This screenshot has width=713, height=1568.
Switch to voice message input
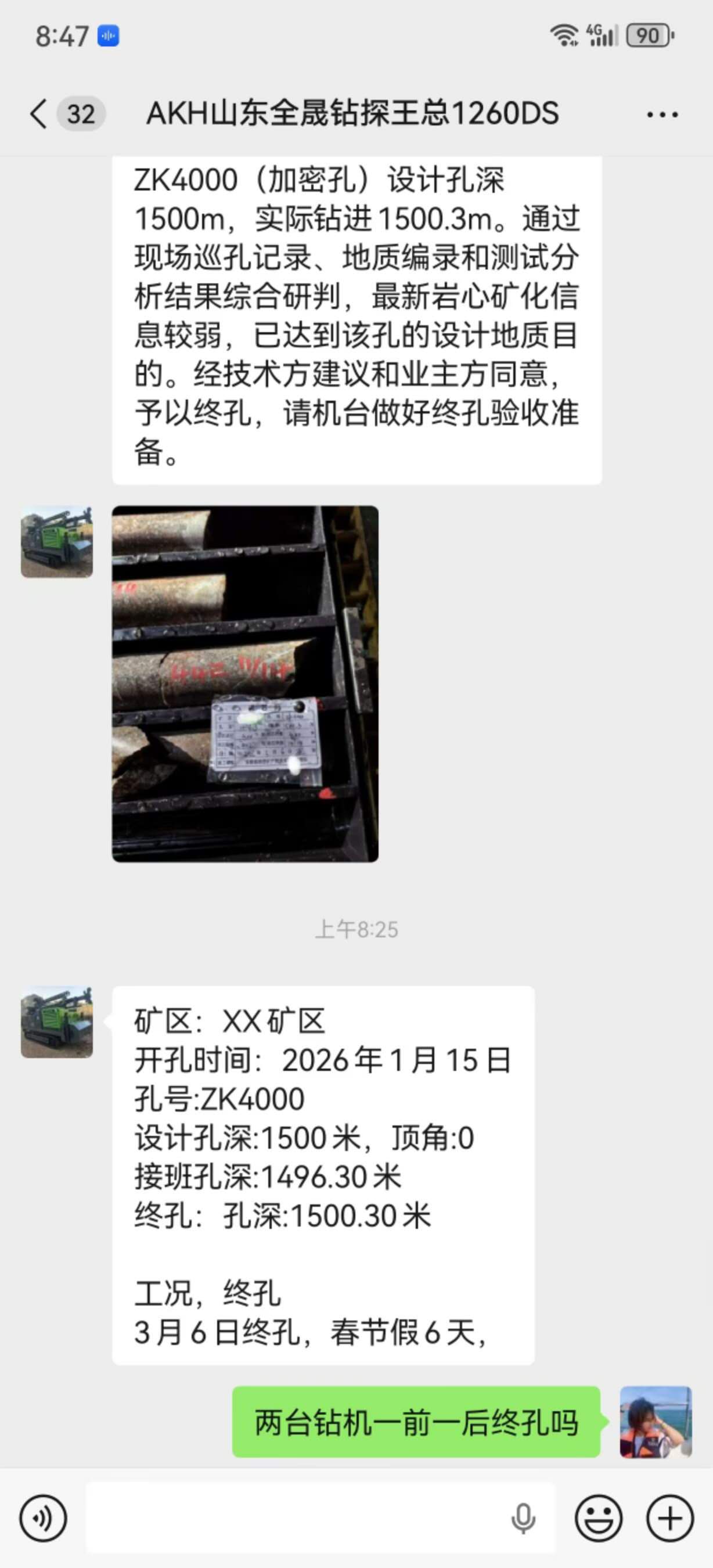42,1519
